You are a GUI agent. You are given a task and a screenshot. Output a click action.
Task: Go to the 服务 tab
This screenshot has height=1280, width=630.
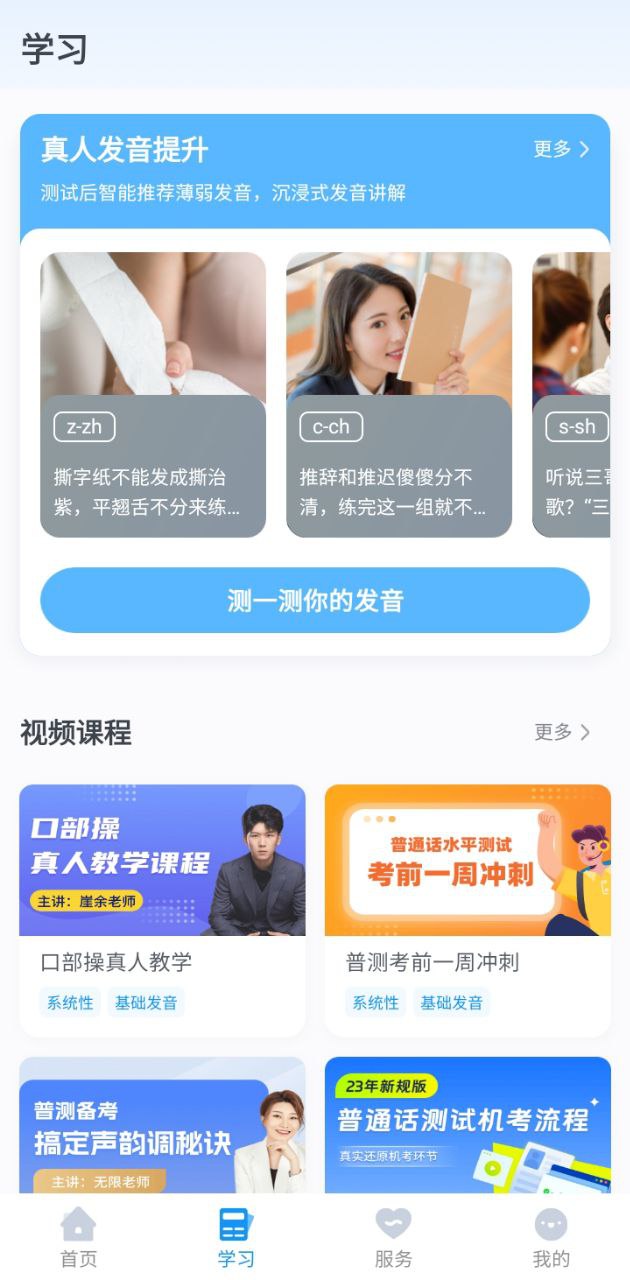click(x=393, y=1238)
